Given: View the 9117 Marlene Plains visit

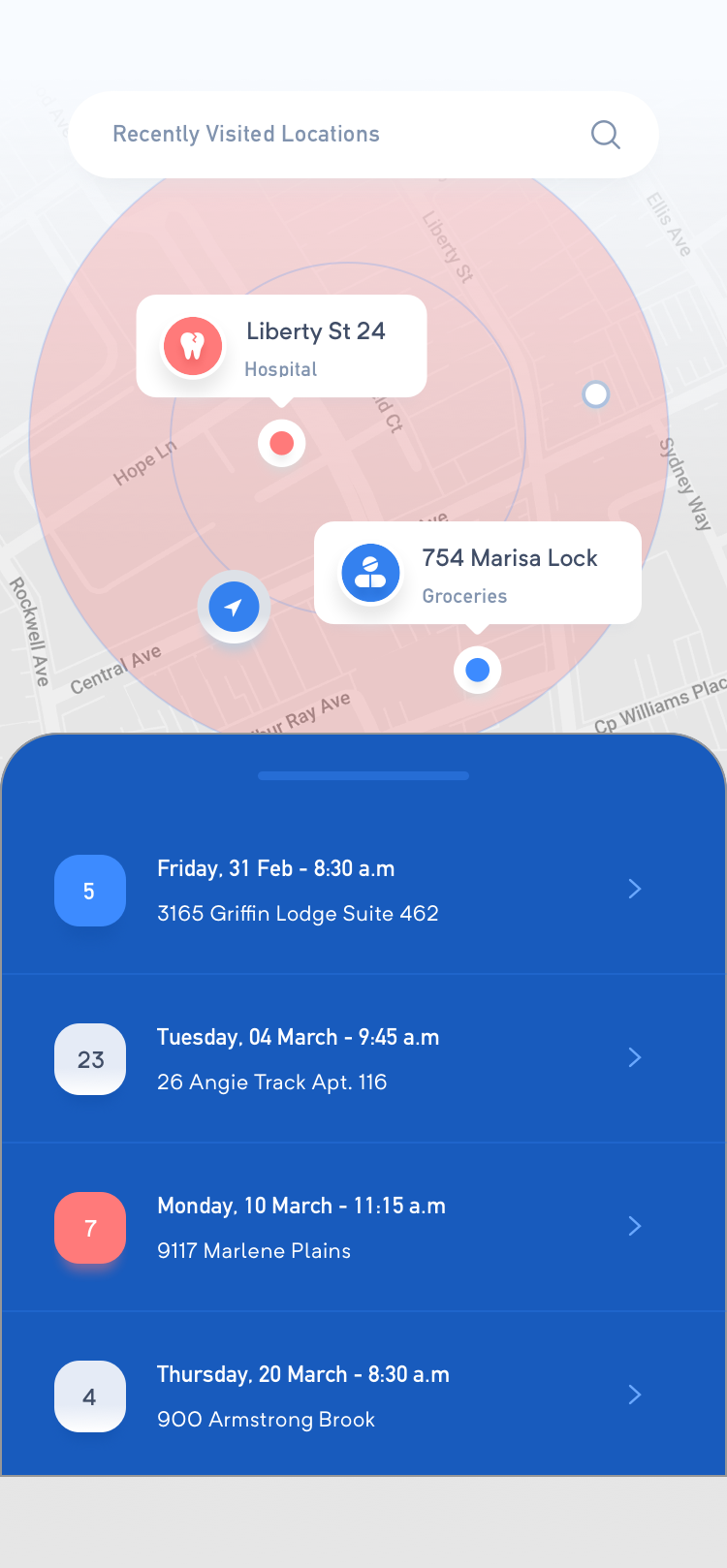Looking at the screenshot, I should (x=363, y=1228).
